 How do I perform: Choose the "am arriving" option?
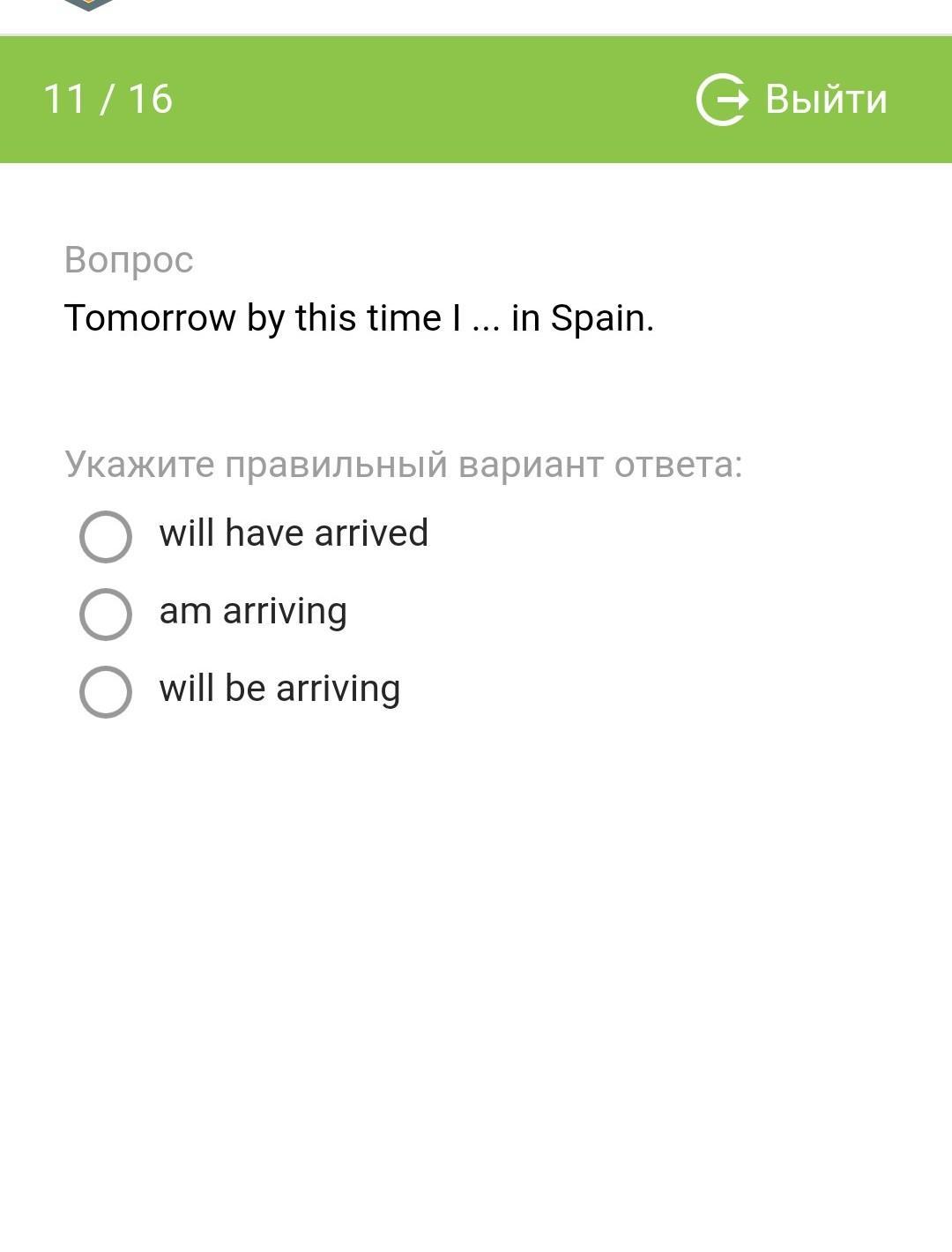[213, 613]
